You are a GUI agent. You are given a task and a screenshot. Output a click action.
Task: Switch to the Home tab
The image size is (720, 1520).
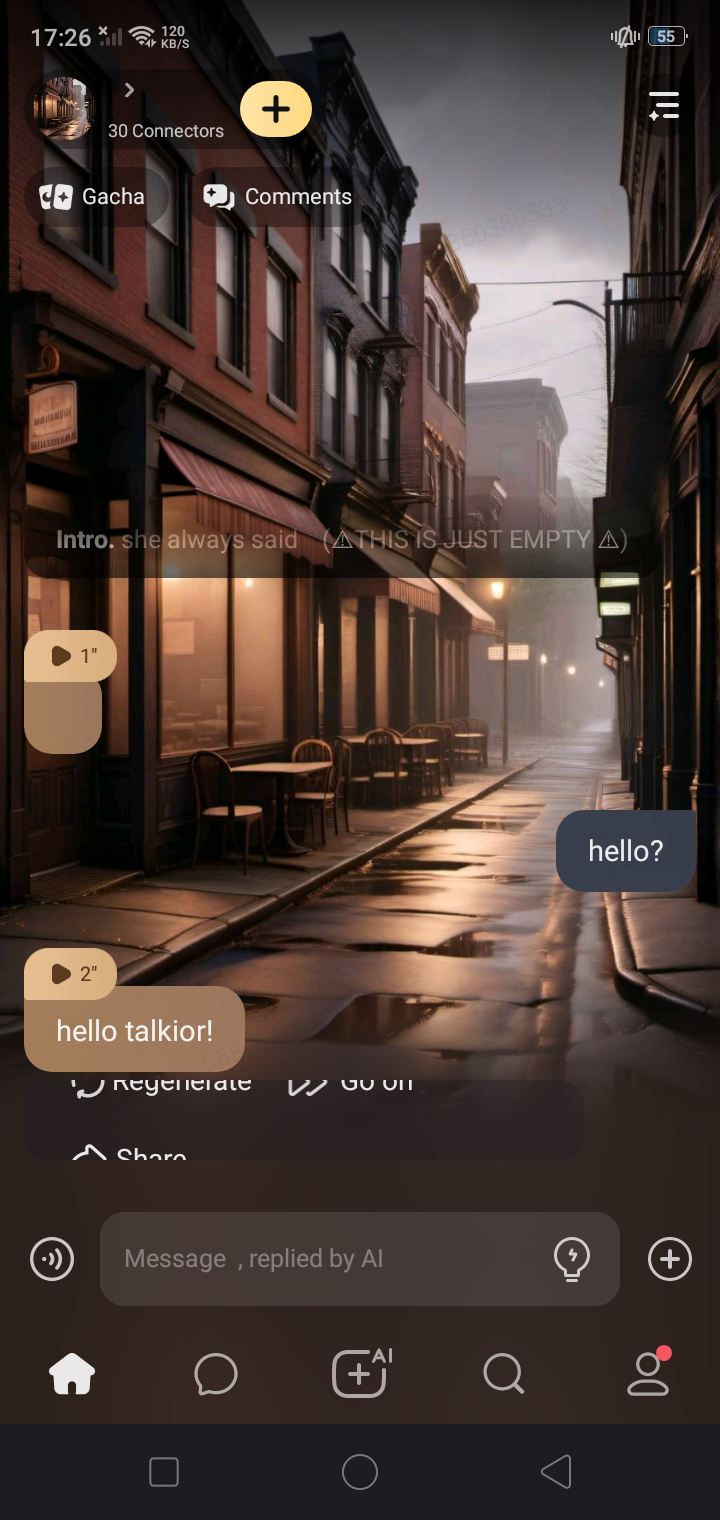[x=72, y=1375]
